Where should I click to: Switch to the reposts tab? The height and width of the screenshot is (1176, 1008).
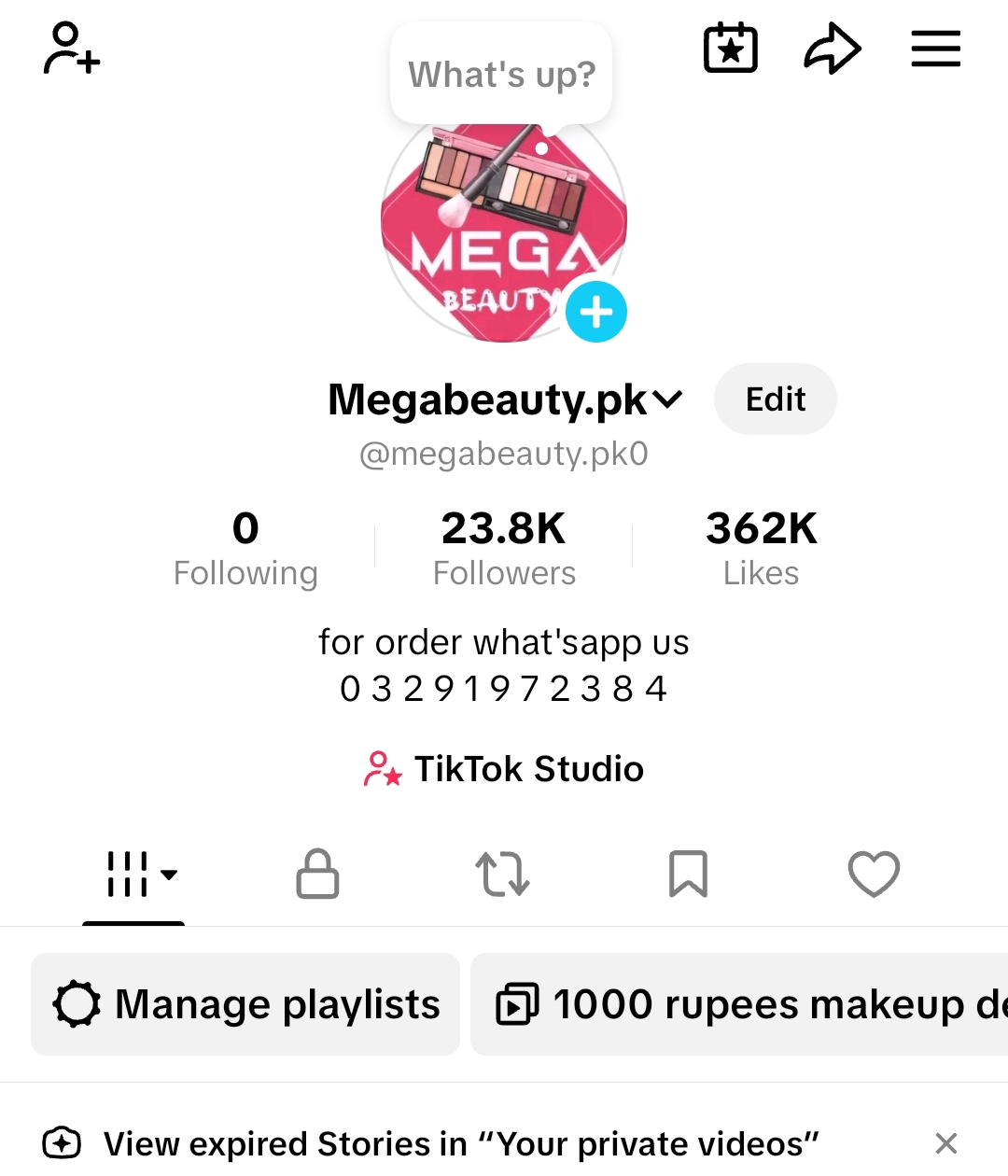click(502, 875)
